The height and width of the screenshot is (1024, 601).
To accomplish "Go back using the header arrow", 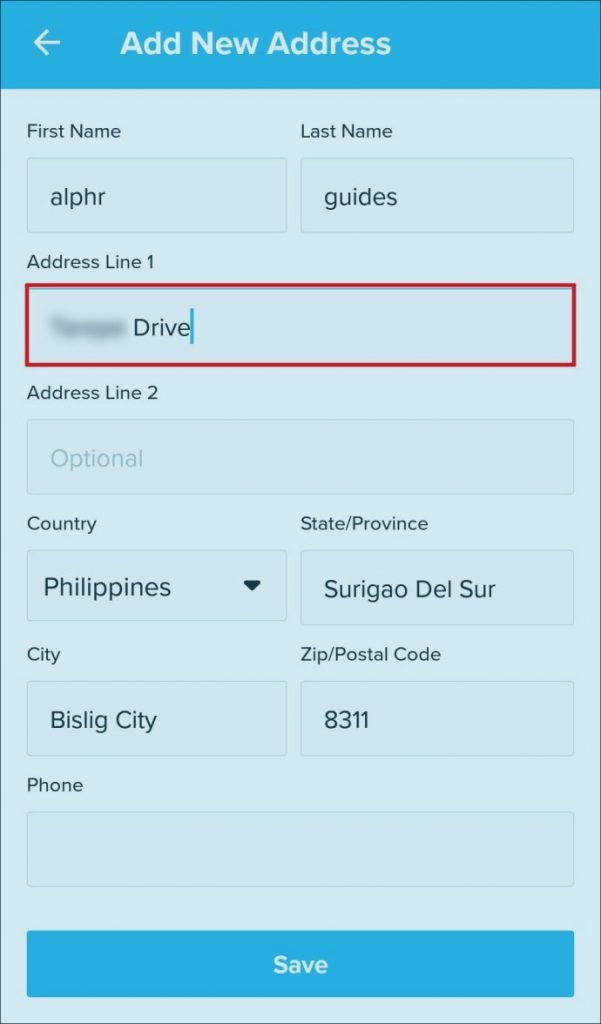I will pyautogui.click(x=47, y=43).
